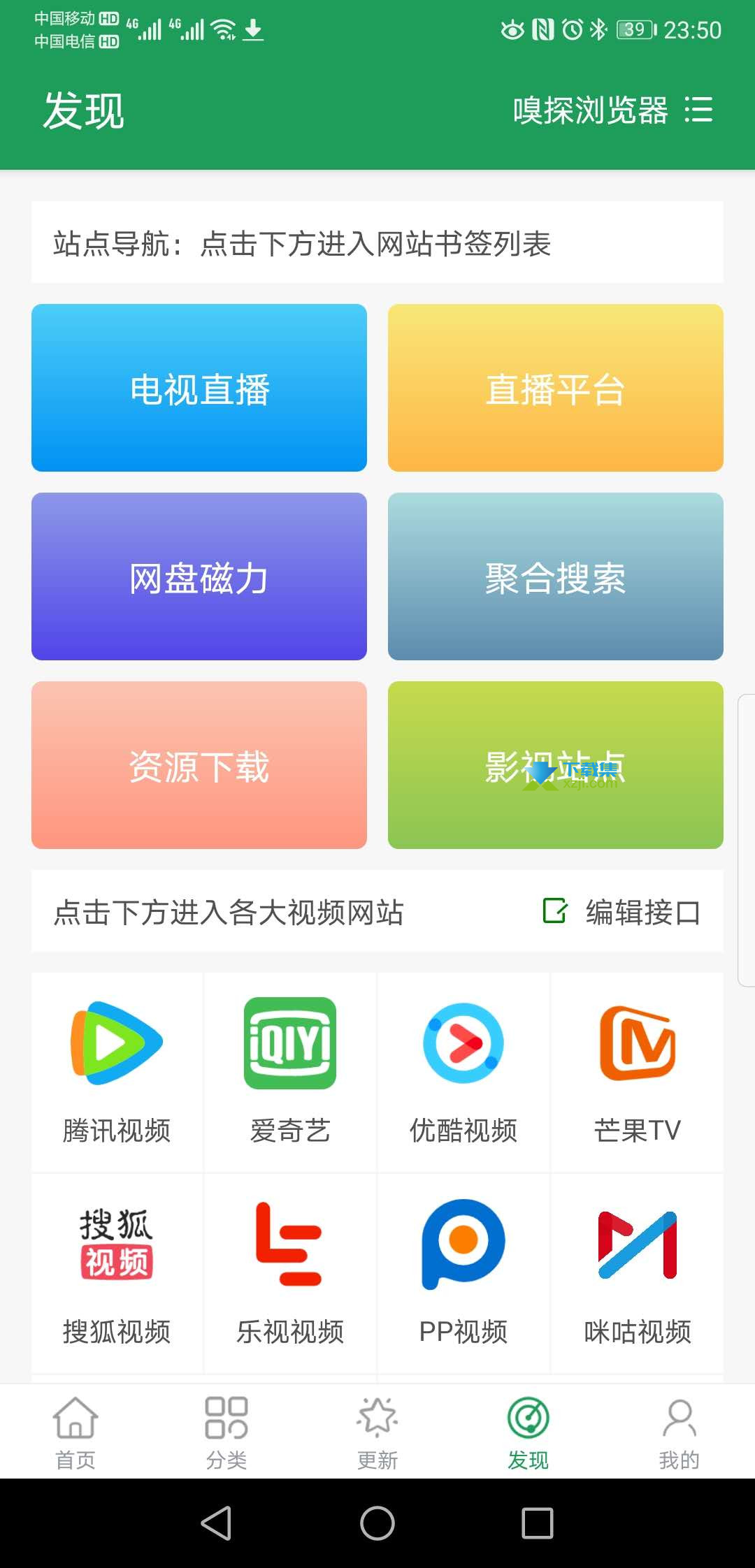Tap 编辑接口 to edit interfaces

pyautogui.click(x=622, y=912)
